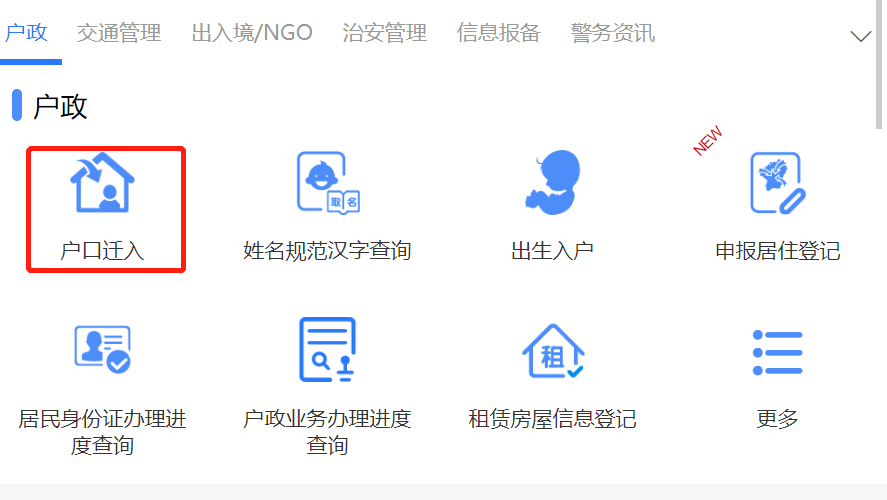Switch to the 警务资讯 tab

tap(613, 33)
